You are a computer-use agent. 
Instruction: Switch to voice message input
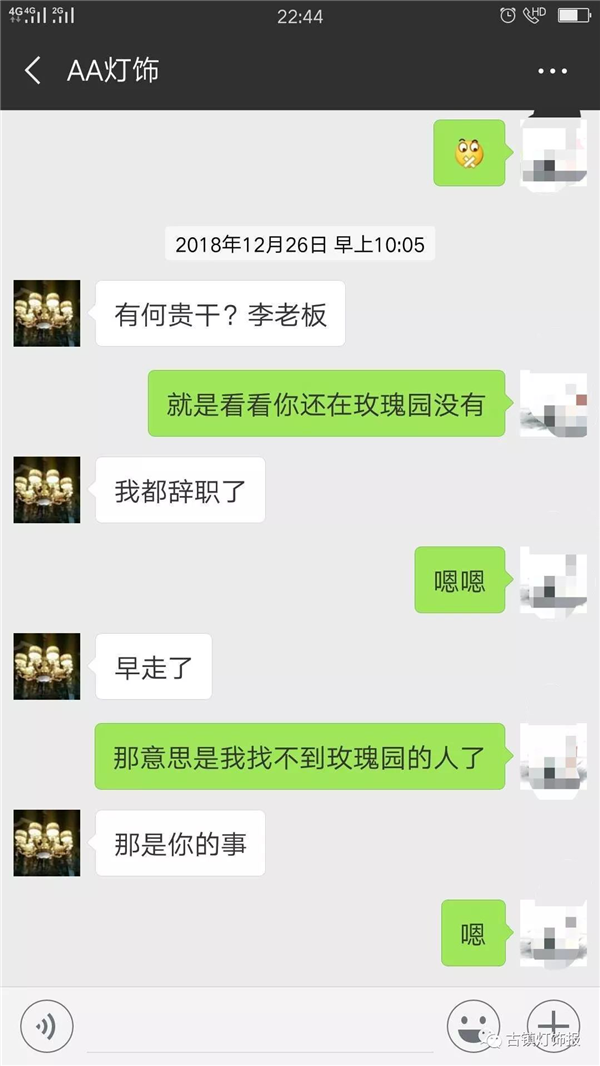pyautogui.click(x=46, y=1025)
